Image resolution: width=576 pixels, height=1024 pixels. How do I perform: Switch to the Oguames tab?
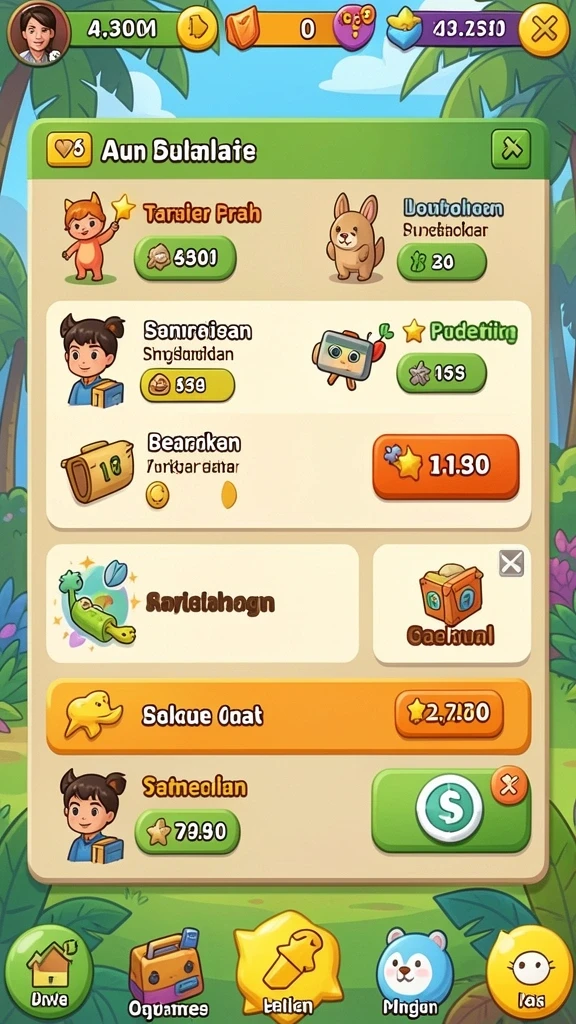click(166, 973)
